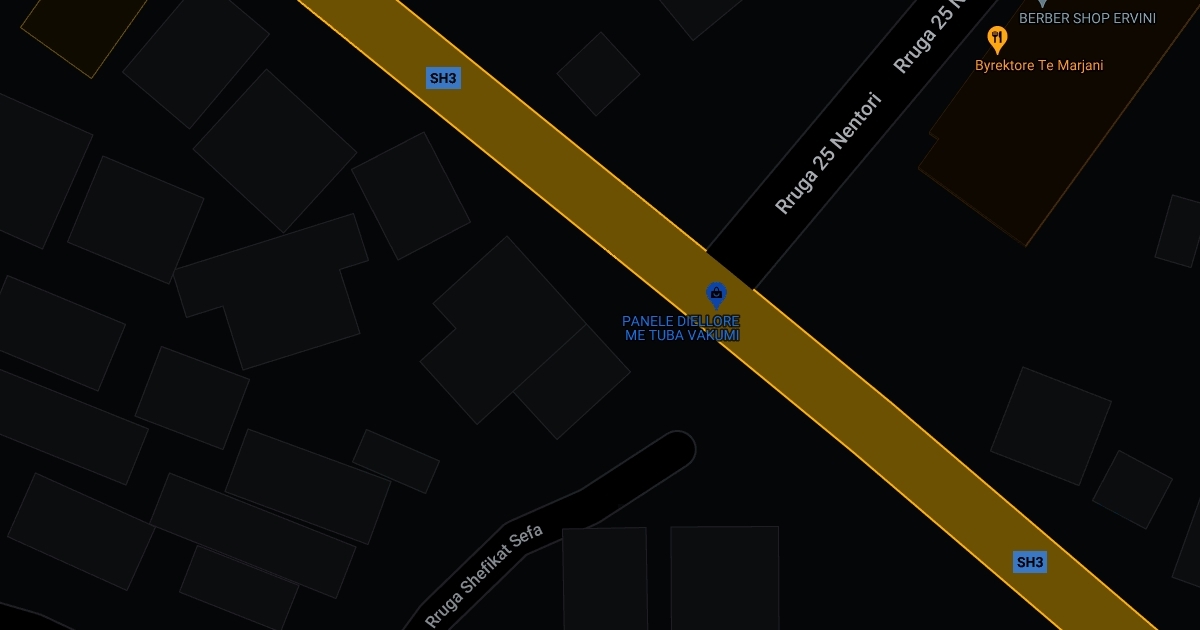This screenshot has width=1200, height=630.
Task: Select the Byrektore Te Marjani restaurant pin
Action: pos(997,40)
